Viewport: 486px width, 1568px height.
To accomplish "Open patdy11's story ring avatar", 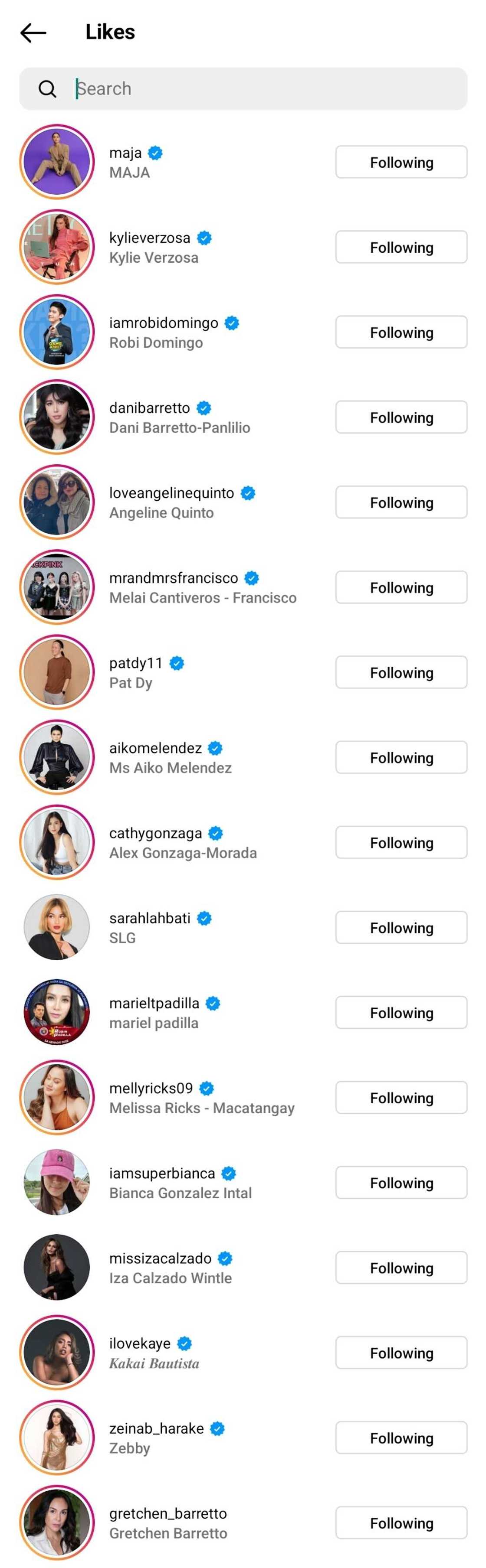I will point(57,672).
